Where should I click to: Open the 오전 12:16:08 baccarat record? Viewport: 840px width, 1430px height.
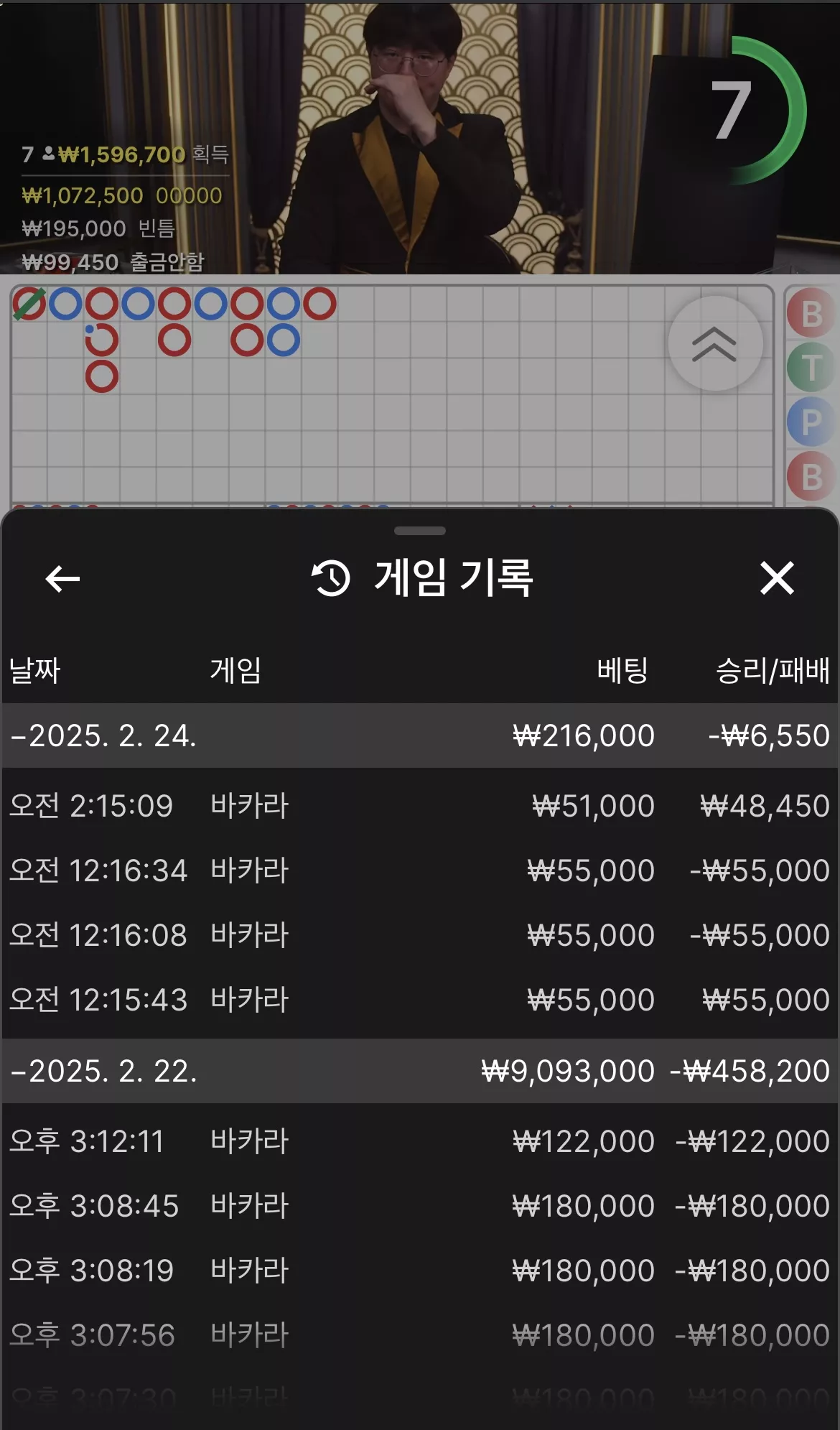[x=420, y=935]
